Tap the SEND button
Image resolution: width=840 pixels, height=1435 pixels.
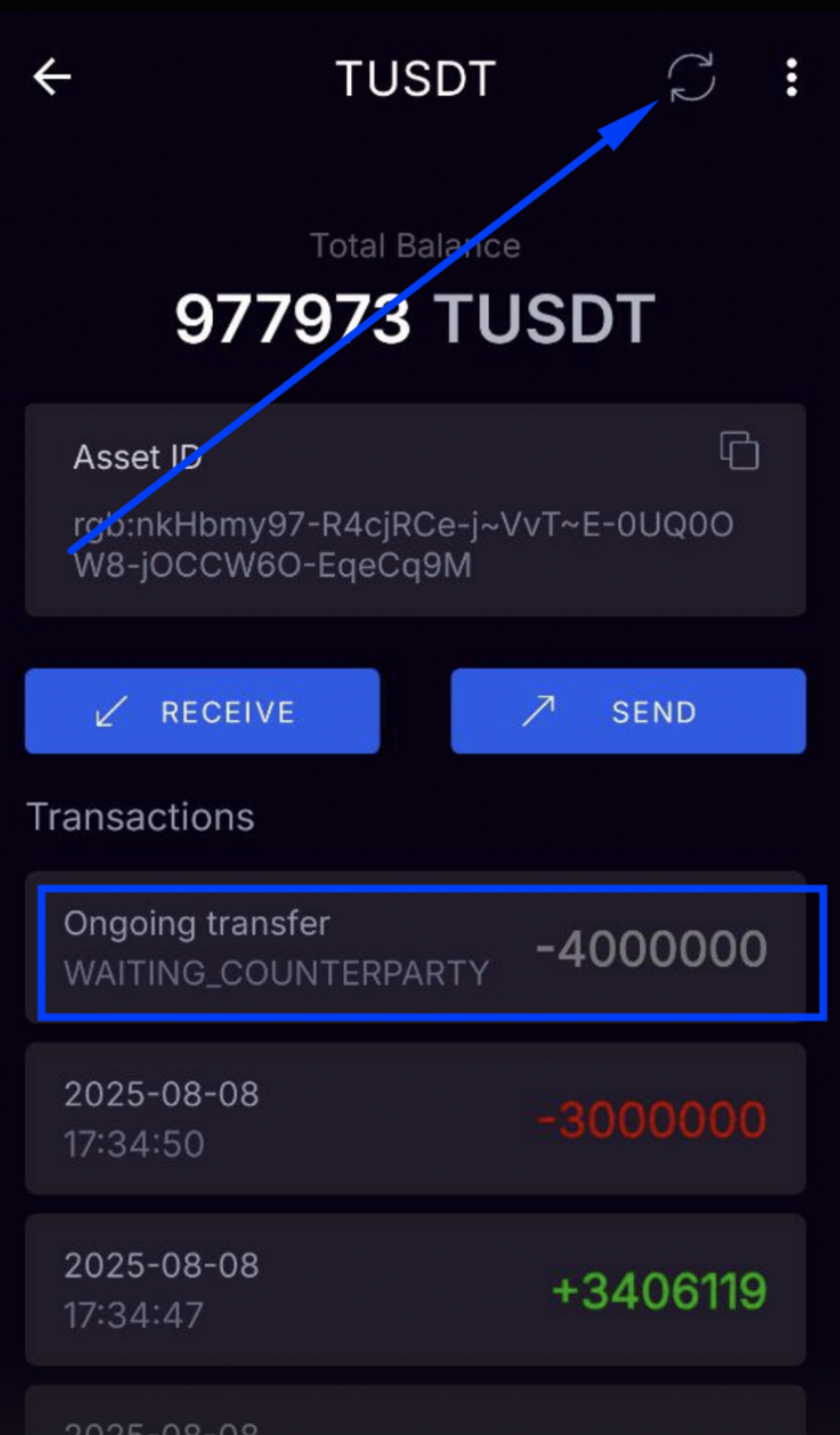[628, 711]
